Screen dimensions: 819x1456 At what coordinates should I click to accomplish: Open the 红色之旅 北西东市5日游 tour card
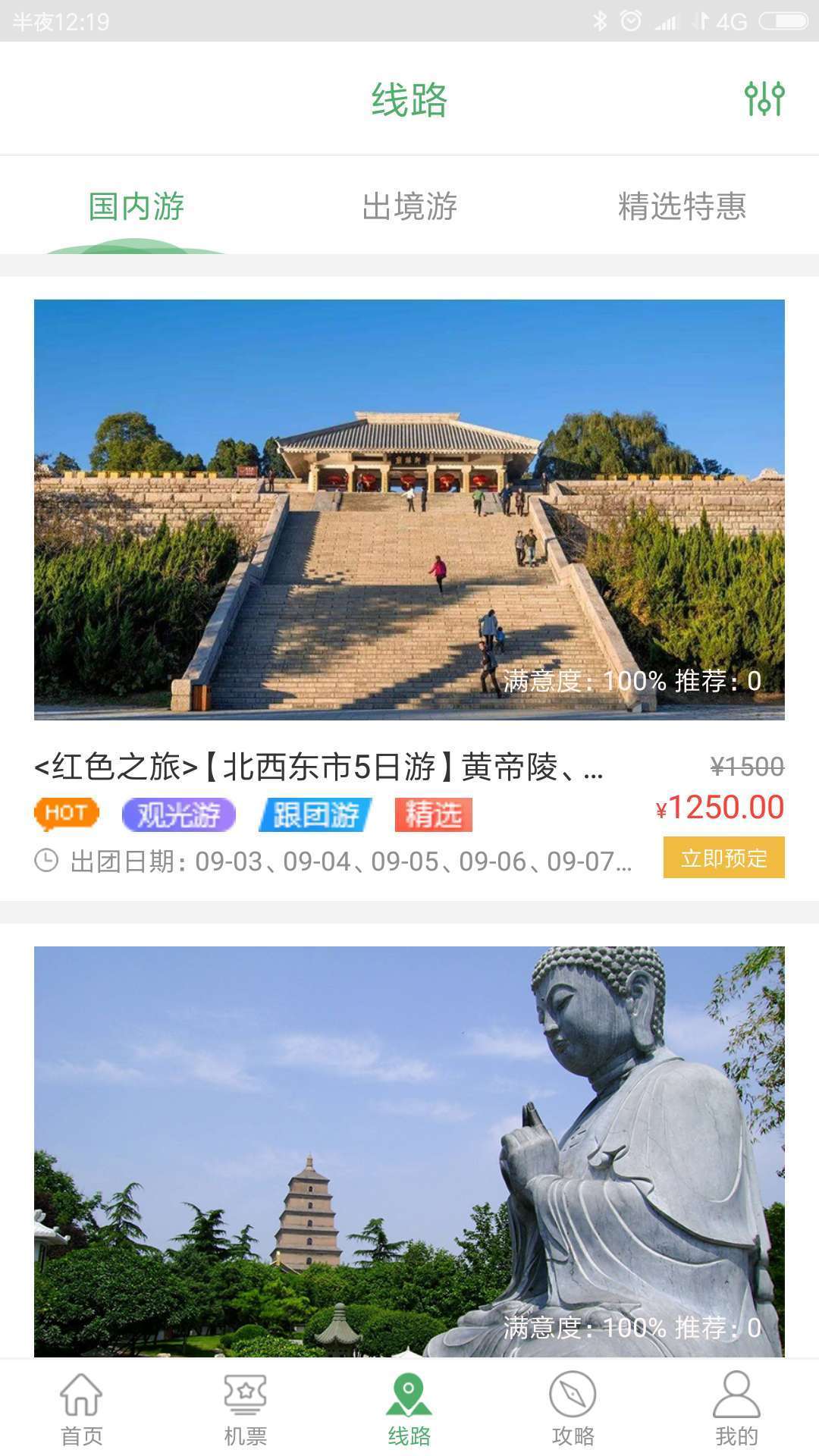[x=409, y=508]
